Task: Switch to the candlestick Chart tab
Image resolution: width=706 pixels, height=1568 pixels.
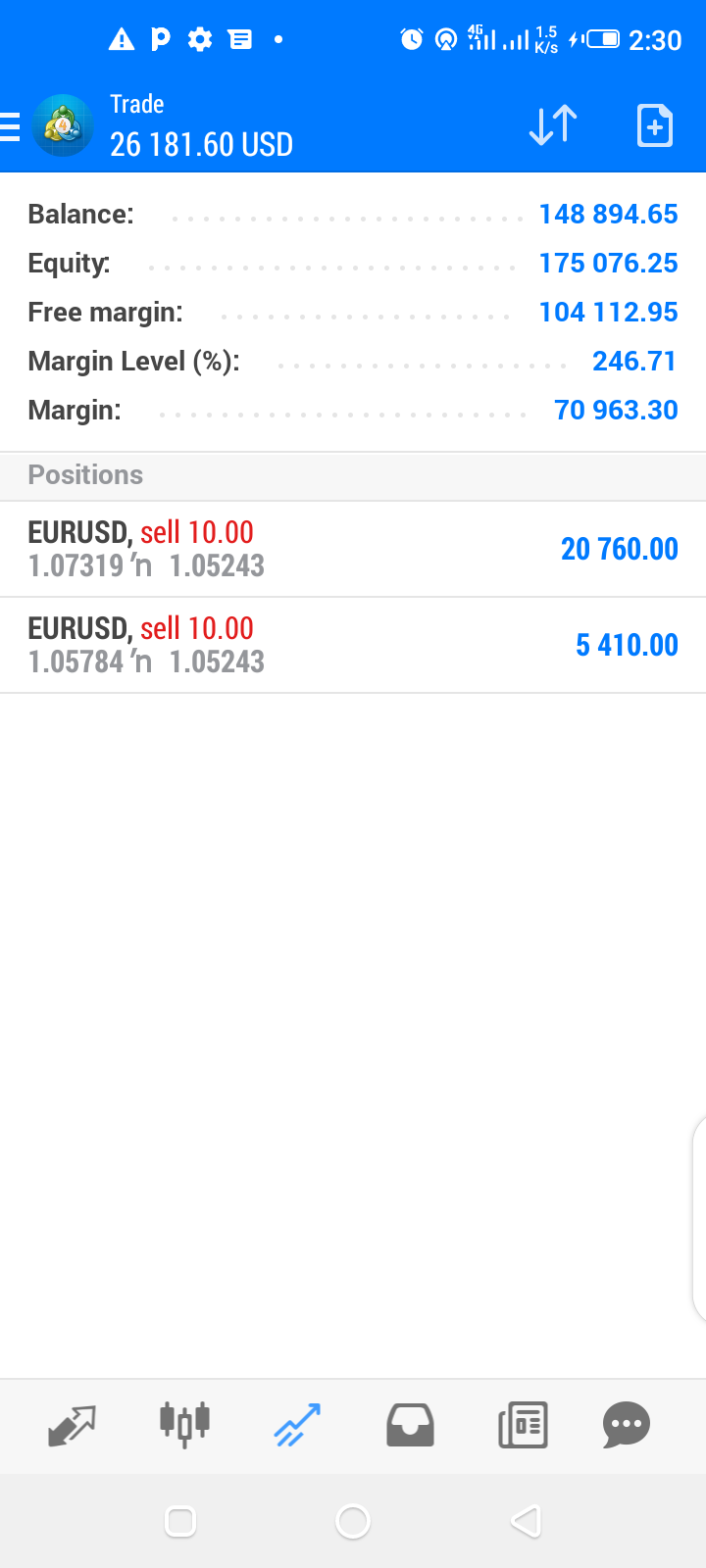Action: 185,1423
